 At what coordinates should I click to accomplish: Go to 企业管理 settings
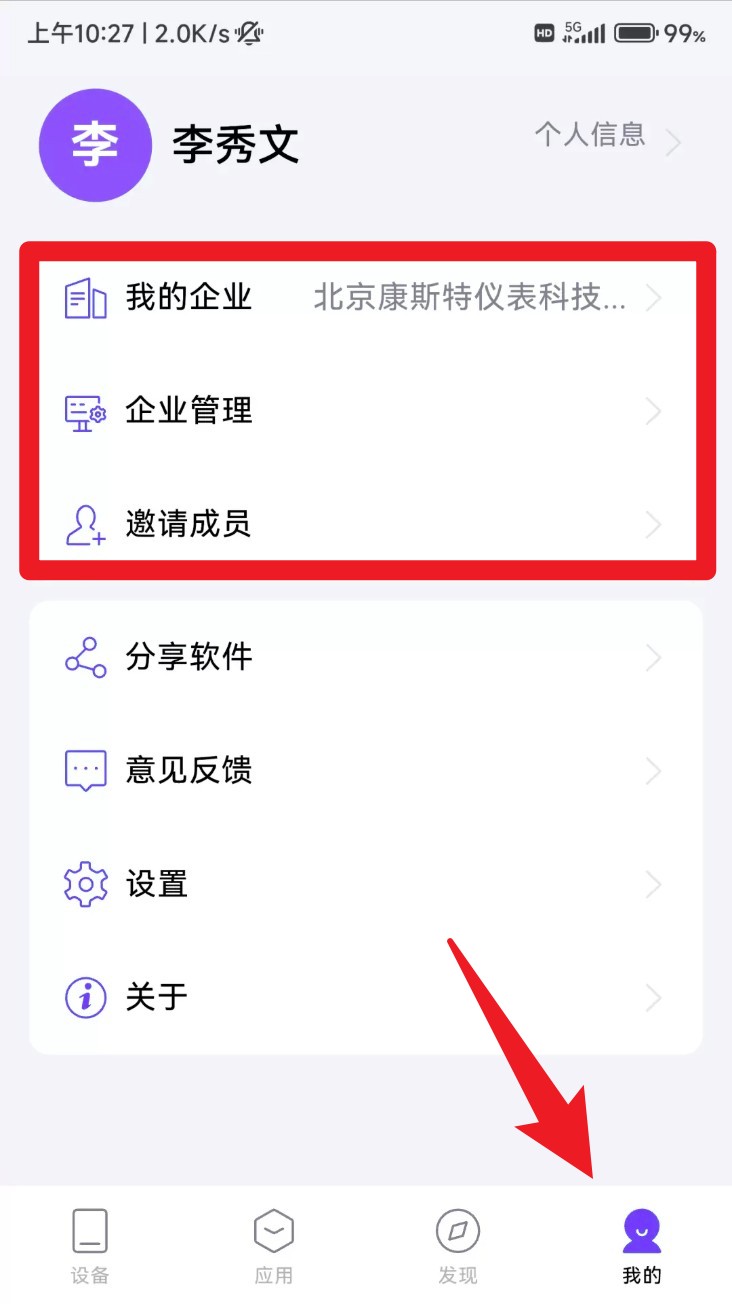[366, 411]
